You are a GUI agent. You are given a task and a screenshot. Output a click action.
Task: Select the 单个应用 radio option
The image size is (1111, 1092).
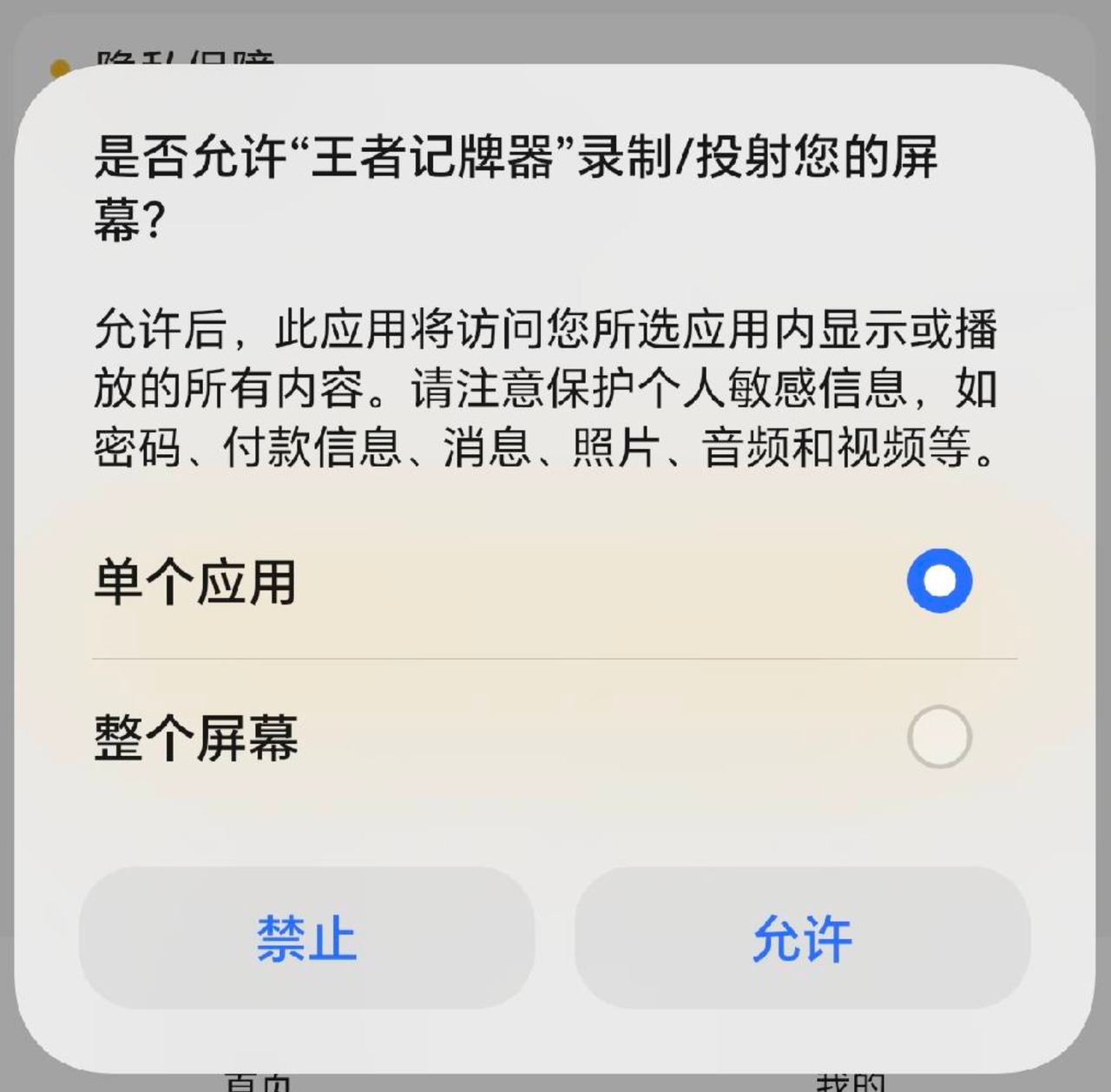point(939,581)
